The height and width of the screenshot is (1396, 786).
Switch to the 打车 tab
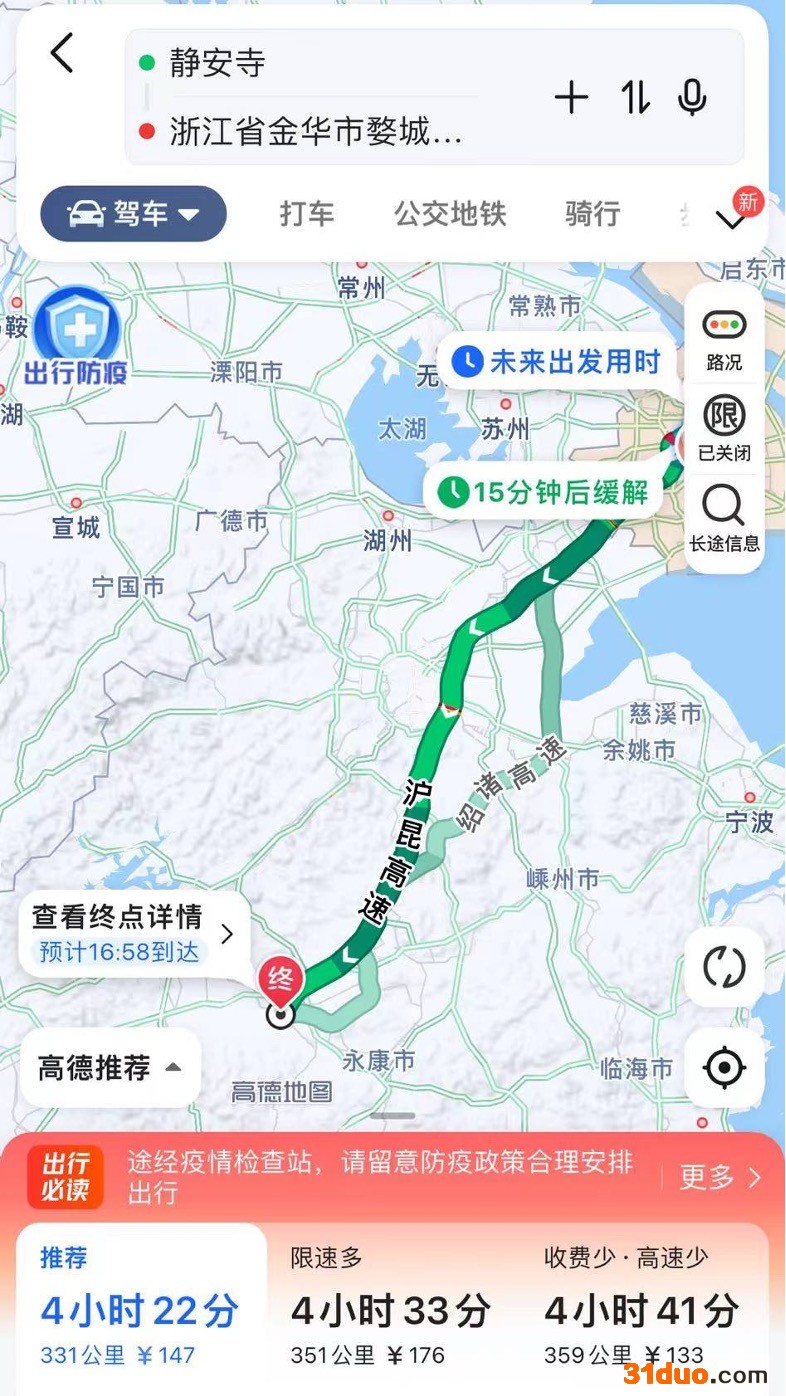click(x=307, y=214)
